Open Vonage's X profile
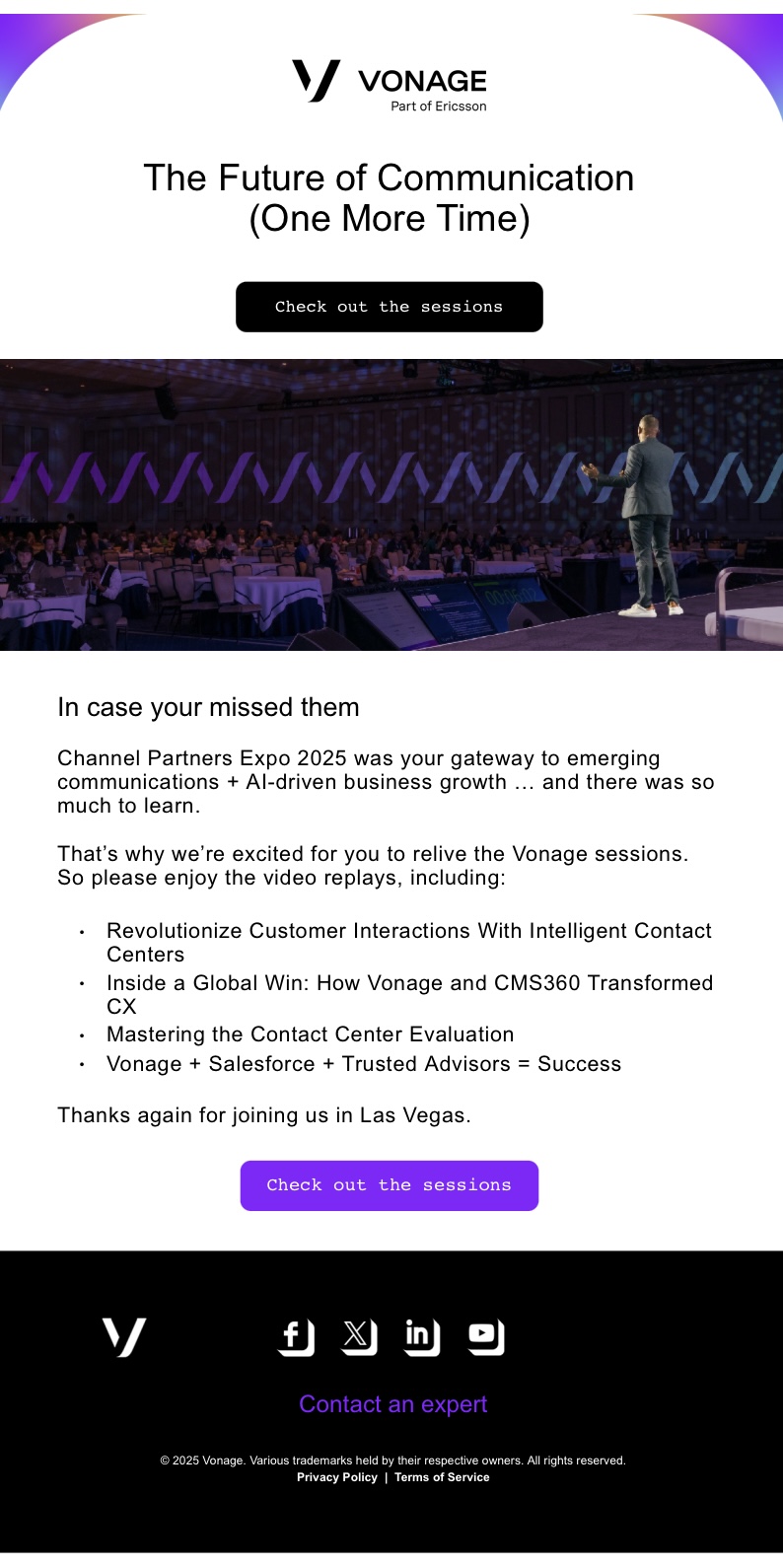The width and height of the screenshot is (783, 1568). point(359,1337)
